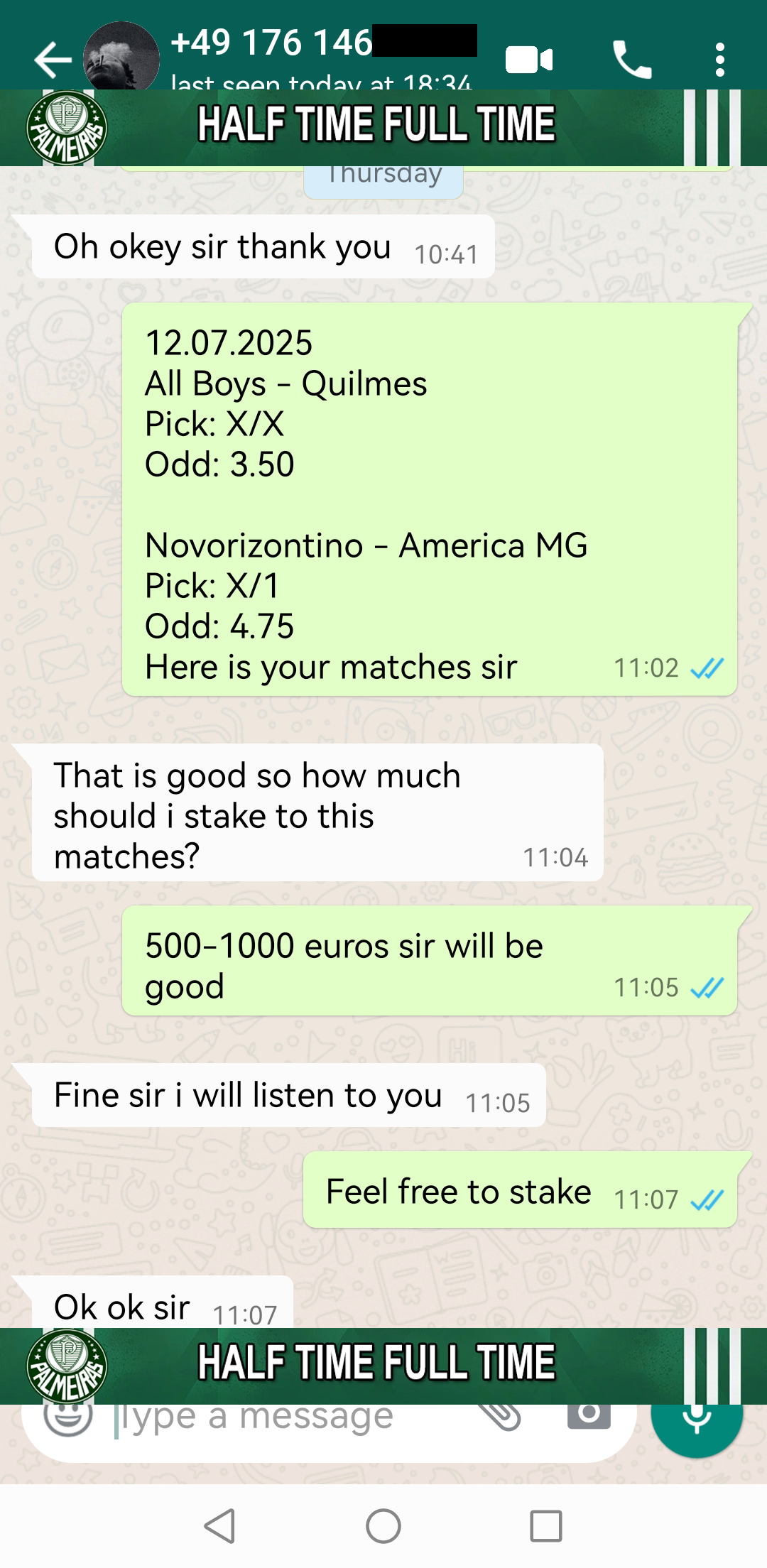Focus the Type a message field
Image resolution: width=767 pixels, height=1568 pixels.
(x=284, y=1418)
